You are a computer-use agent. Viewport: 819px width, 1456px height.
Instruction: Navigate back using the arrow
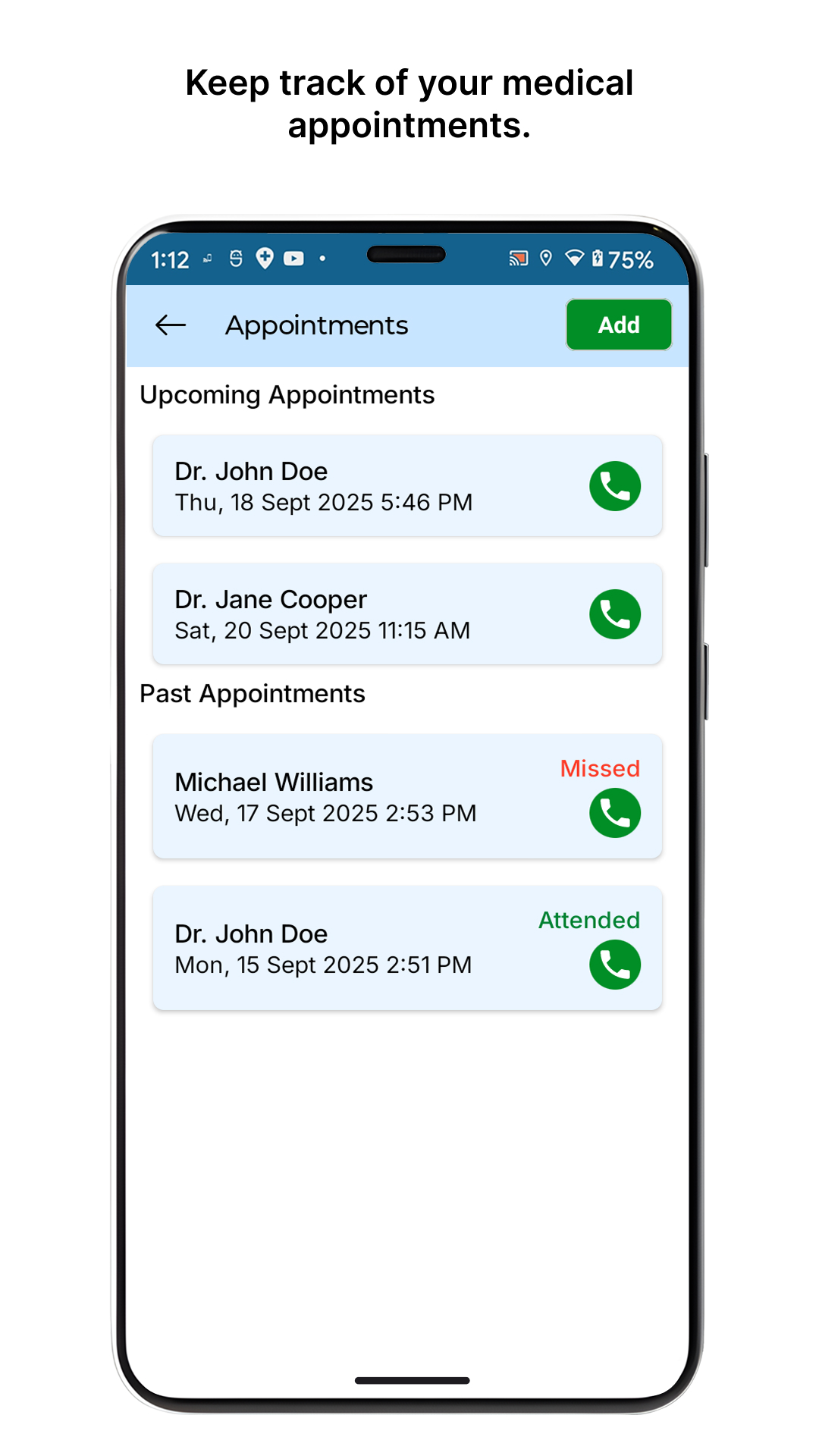coord(170,325)
